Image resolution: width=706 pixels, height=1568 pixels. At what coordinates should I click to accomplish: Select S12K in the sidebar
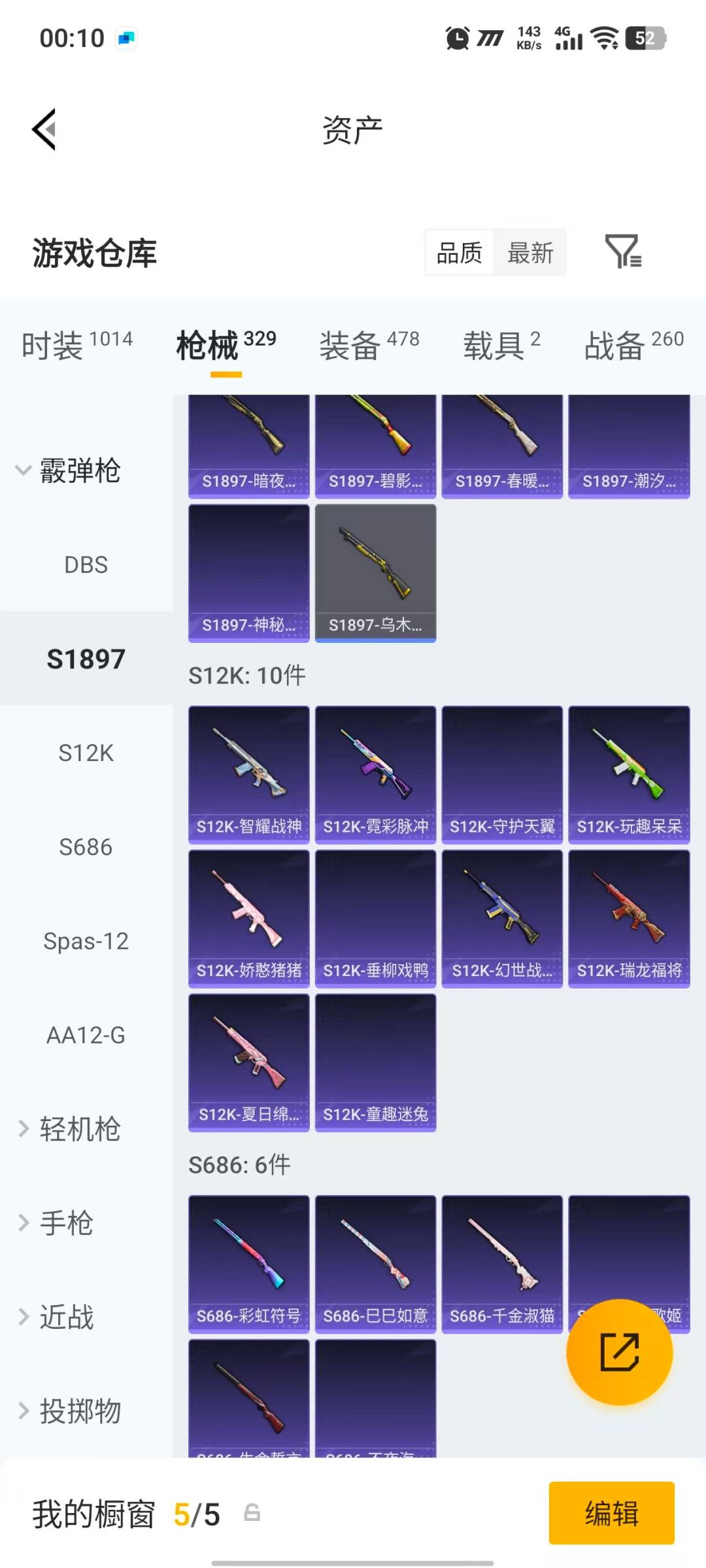click(86, 753)
